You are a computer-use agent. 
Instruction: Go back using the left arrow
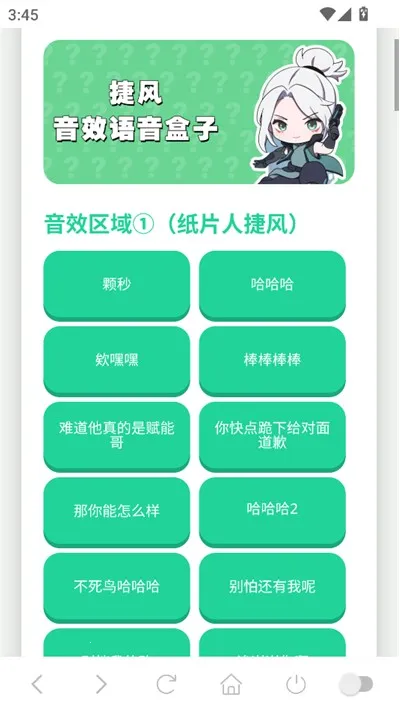(37, 684)
